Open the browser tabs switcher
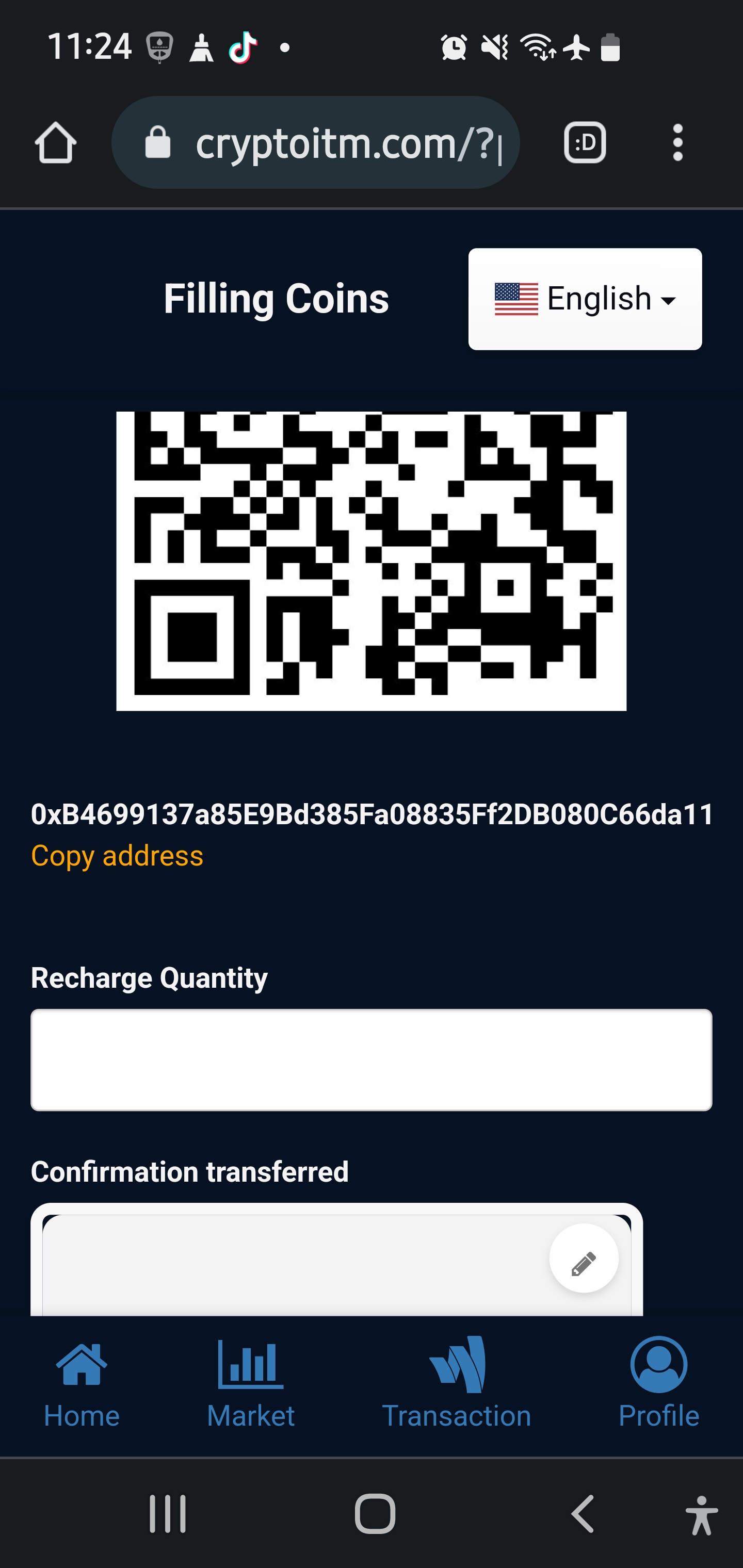The width and height of the screenshot is (743, 1568). (x=585, y=143)
